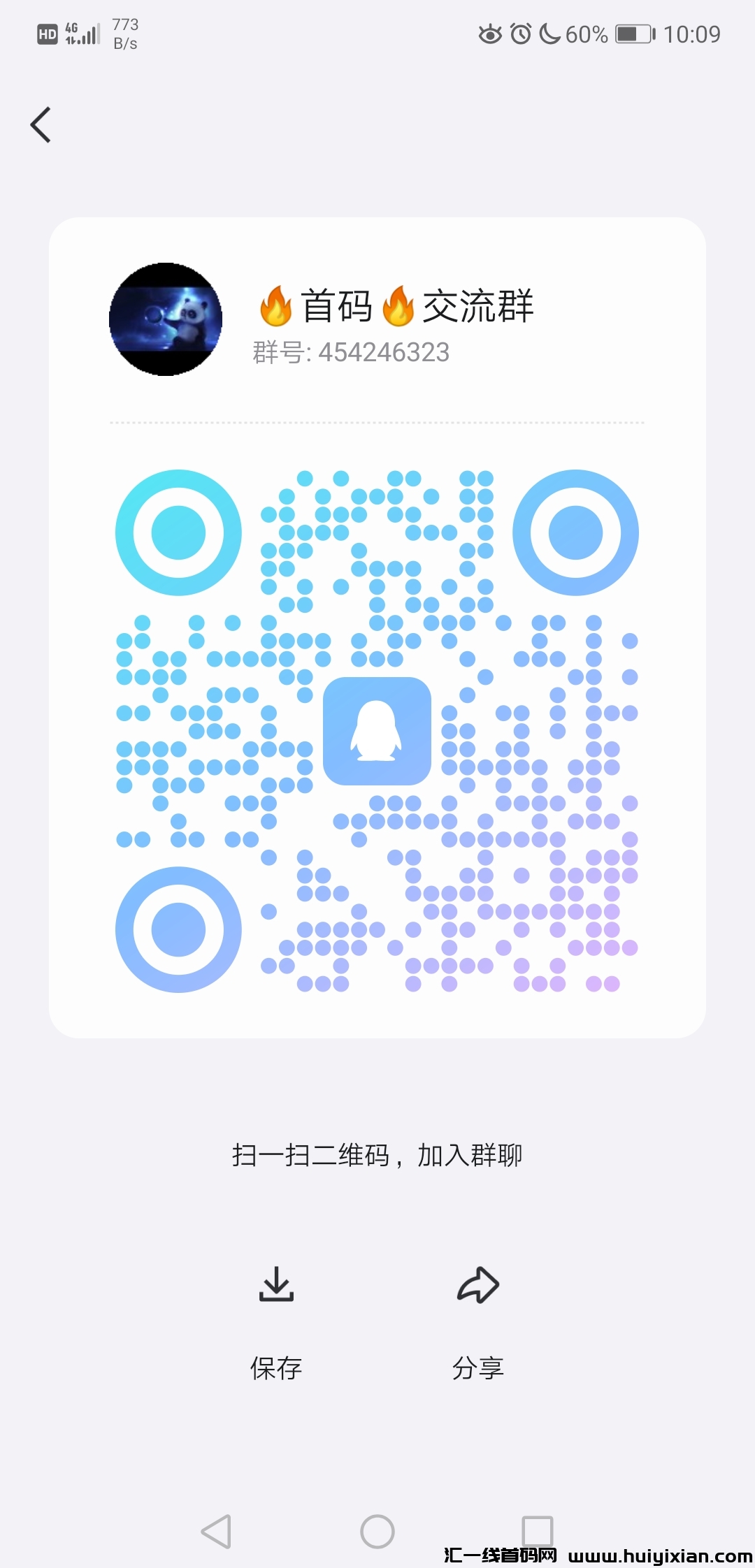
Task: Tap the group avatar panda thumbnail
Action: (x=166, y=319)
